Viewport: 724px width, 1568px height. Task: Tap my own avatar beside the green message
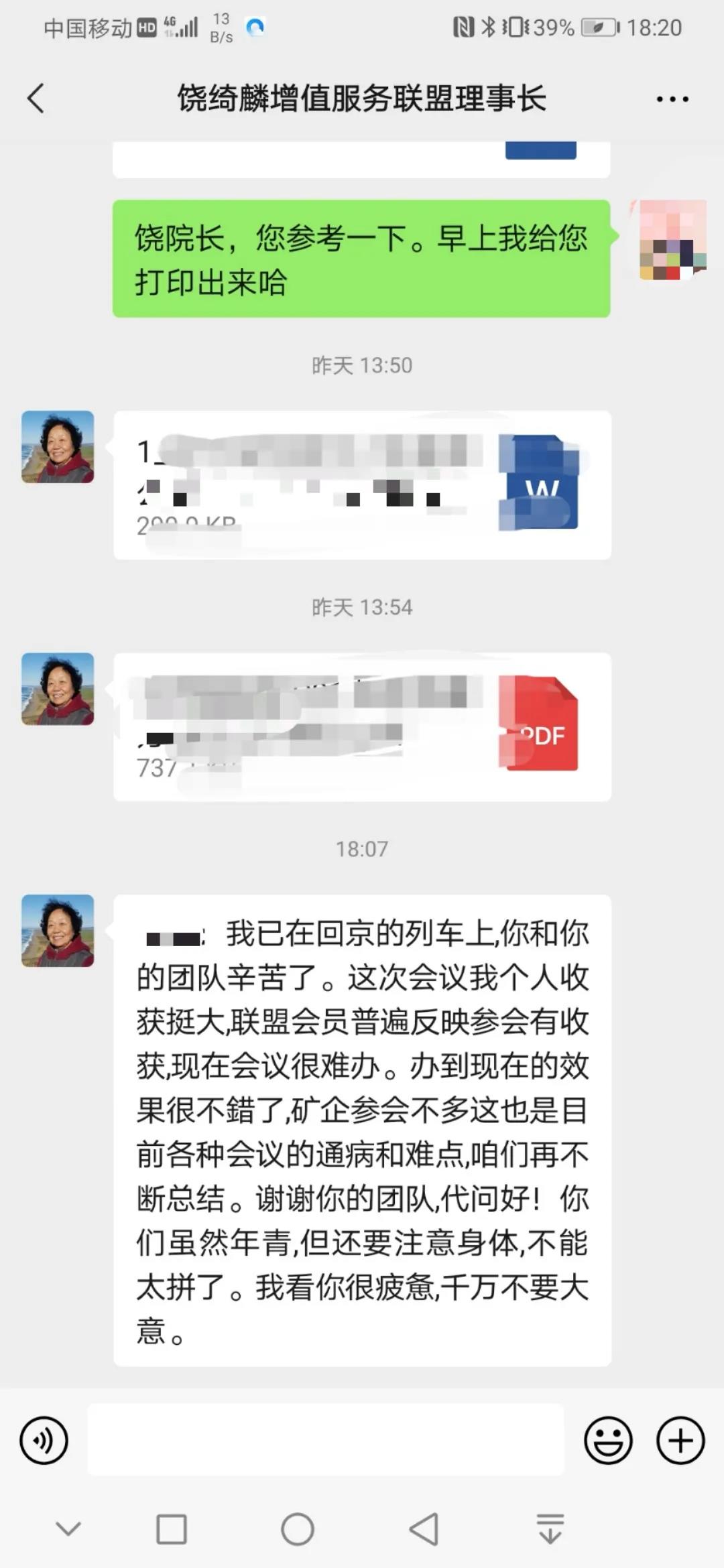tap(672, 239)
